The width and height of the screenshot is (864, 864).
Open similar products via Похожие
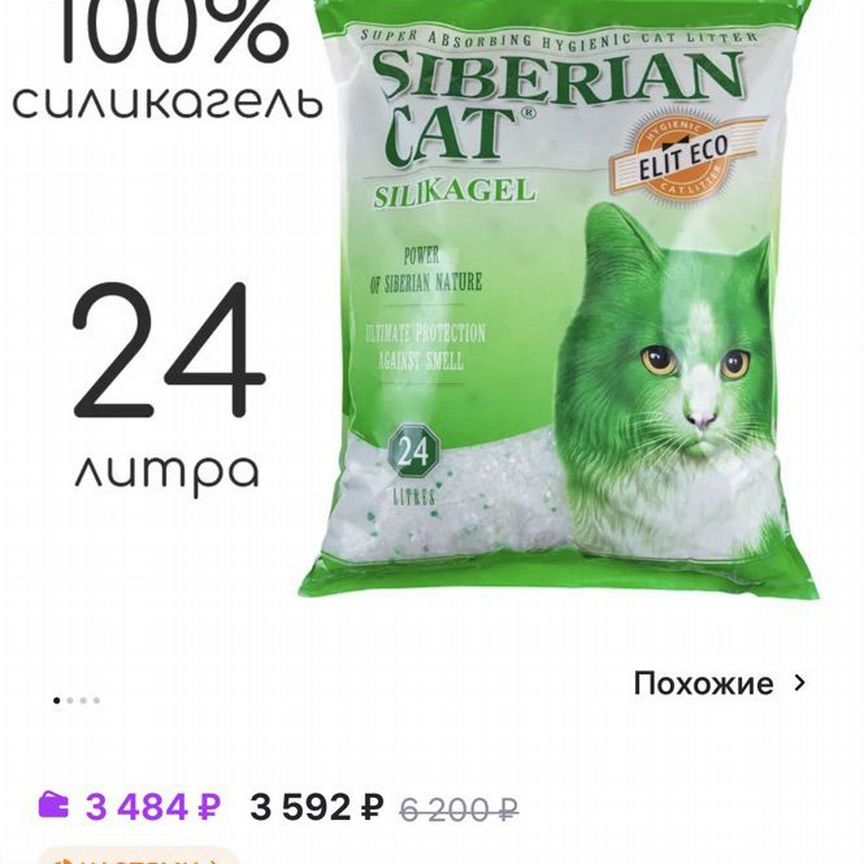[718, 684]
